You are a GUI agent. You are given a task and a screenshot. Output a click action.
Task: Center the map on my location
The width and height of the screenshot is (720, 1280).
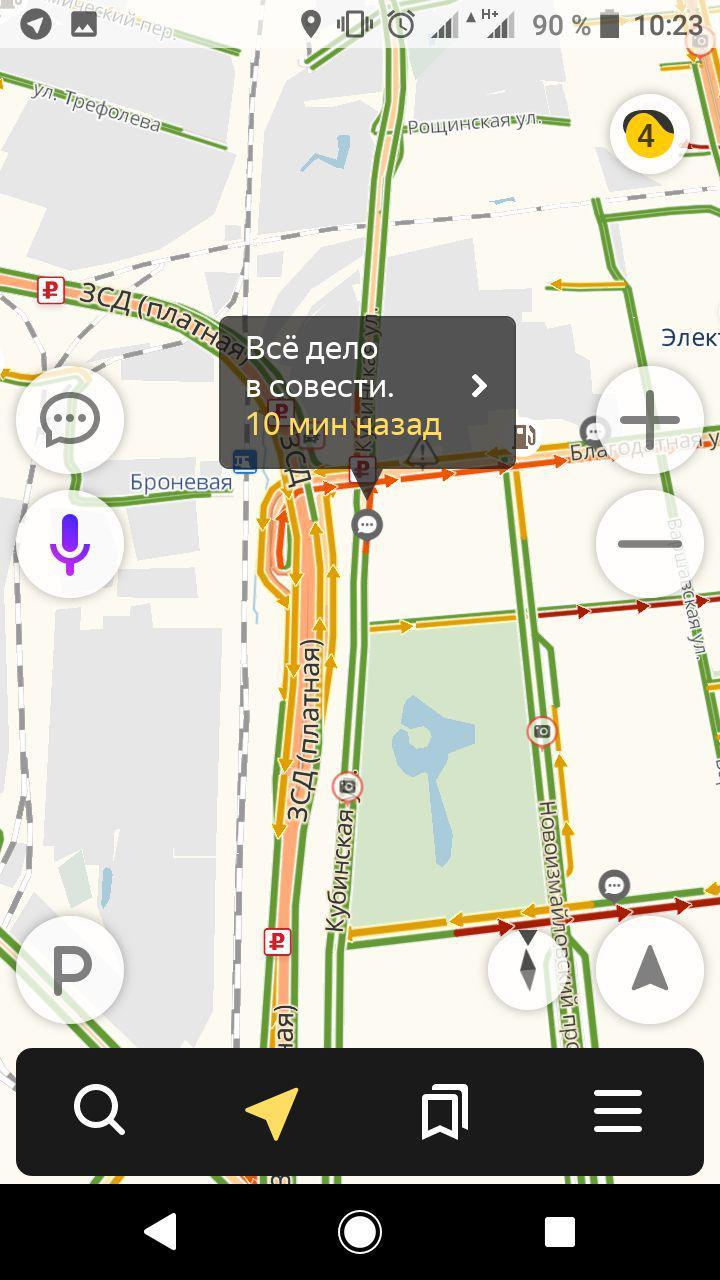coord(649,969)
